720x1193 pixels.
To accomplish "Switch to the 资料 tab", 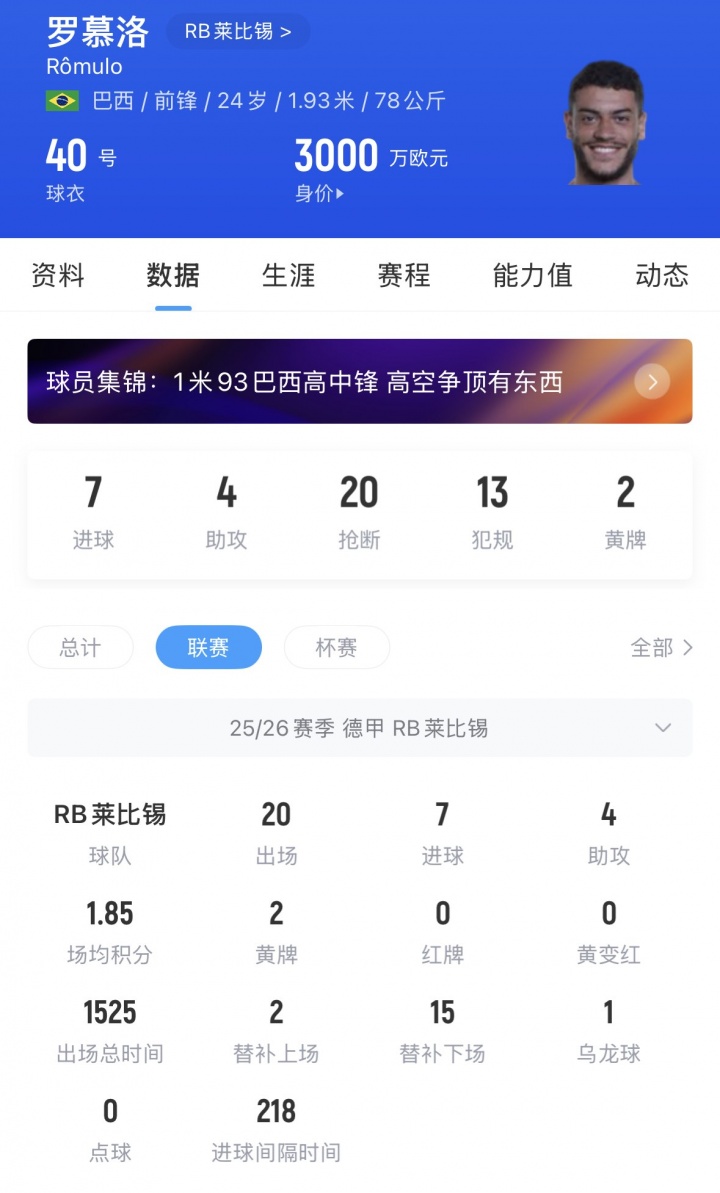I will click(55, 276).
